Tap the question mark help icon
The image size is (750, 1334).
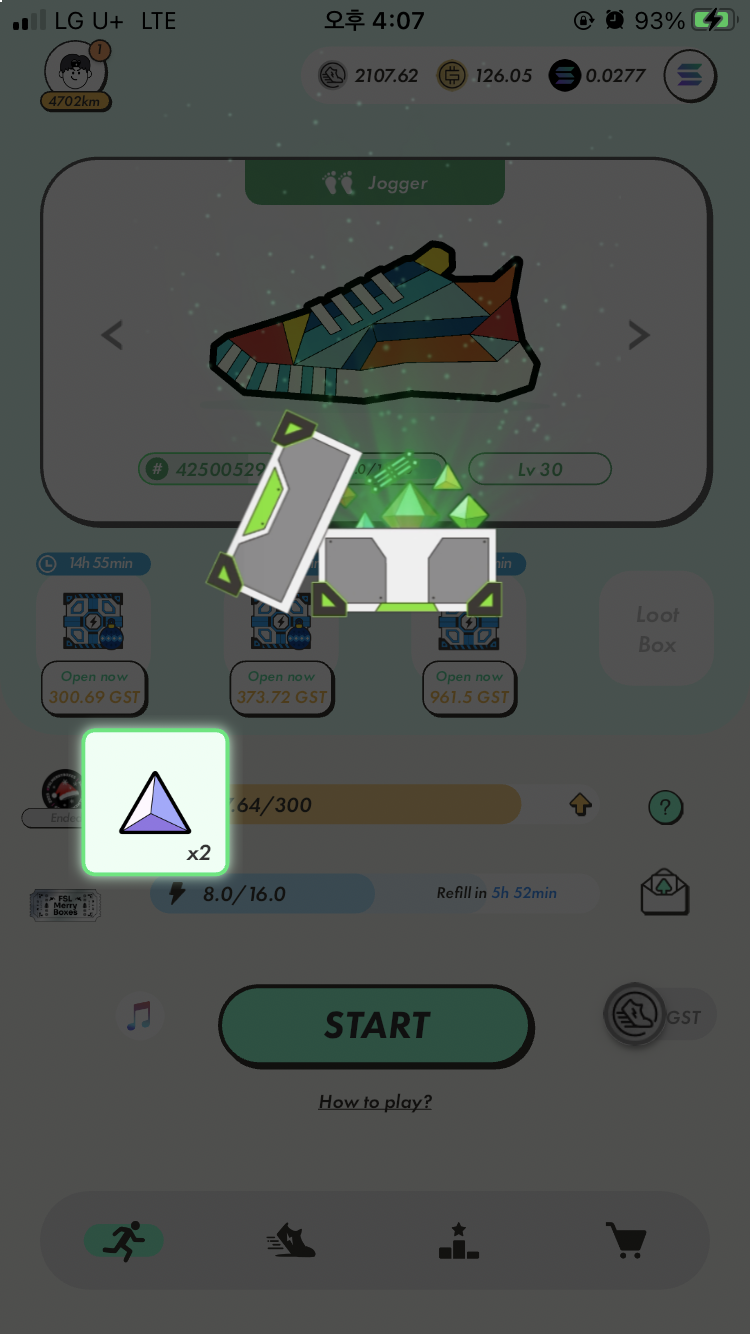click(x=665, y=806)
